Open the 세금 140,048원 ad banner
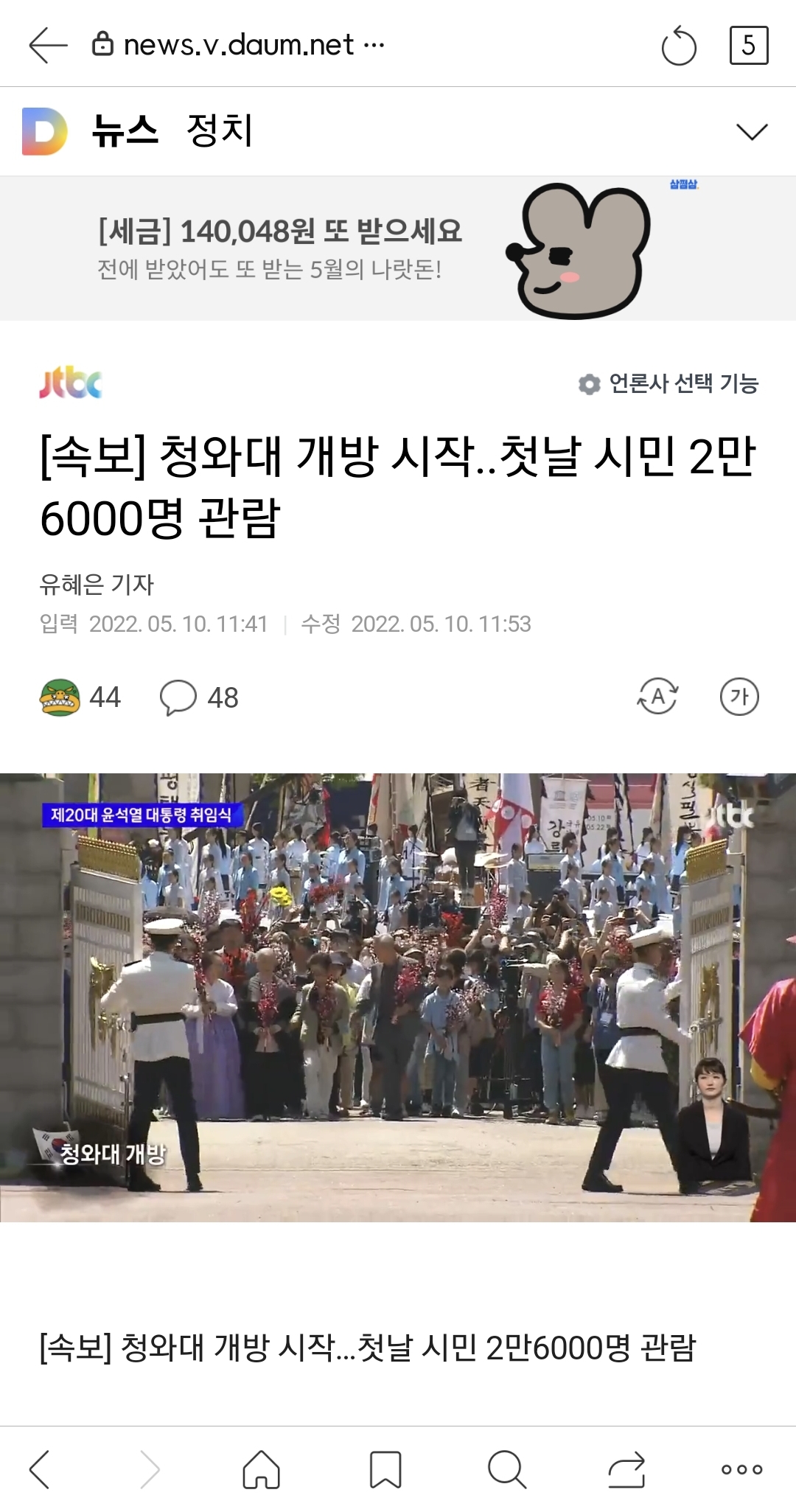 pyautogui.click(x=398, y=248)
